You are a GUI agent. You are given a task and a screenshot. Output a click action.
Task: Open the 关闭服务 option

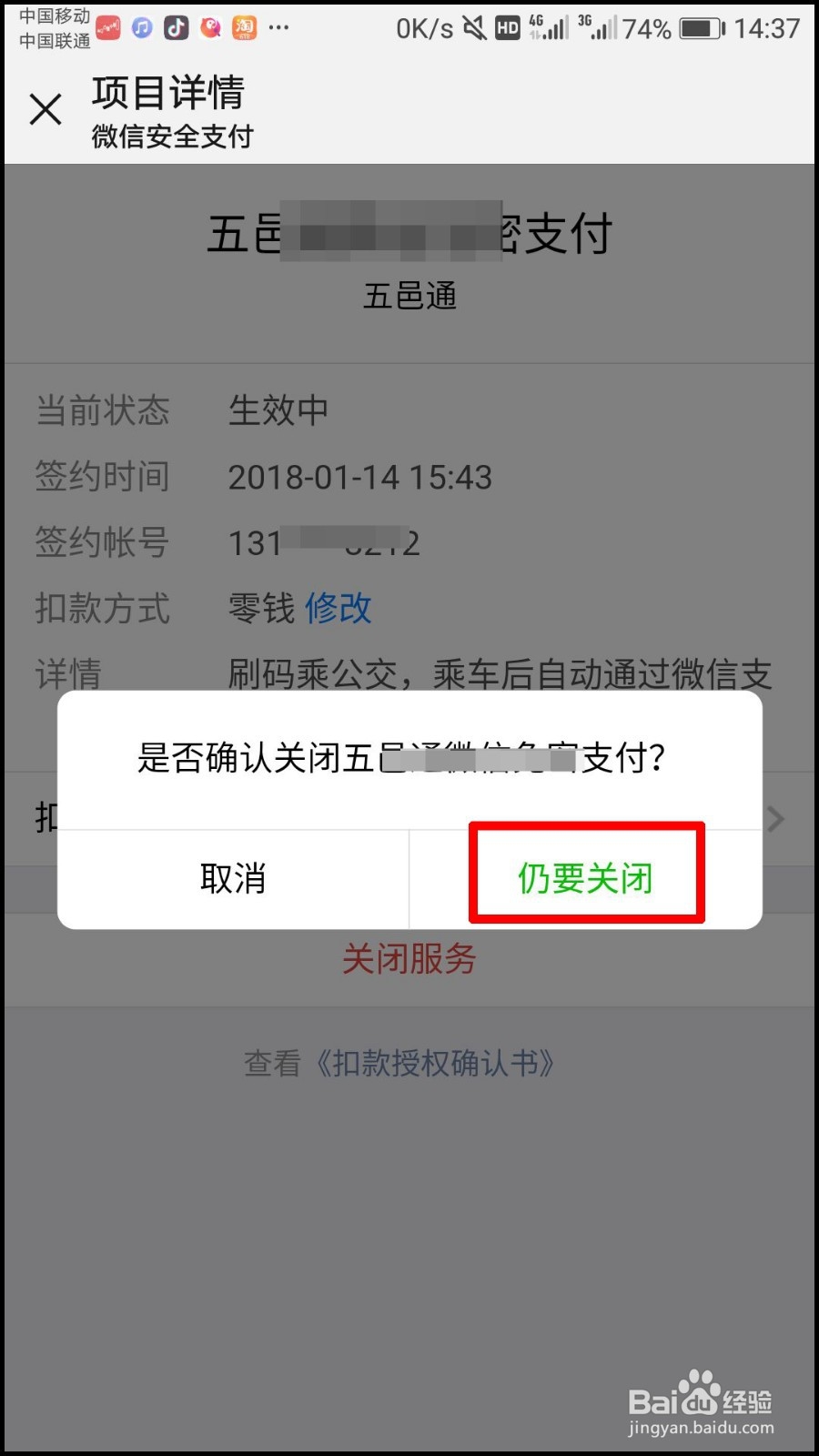408,958
